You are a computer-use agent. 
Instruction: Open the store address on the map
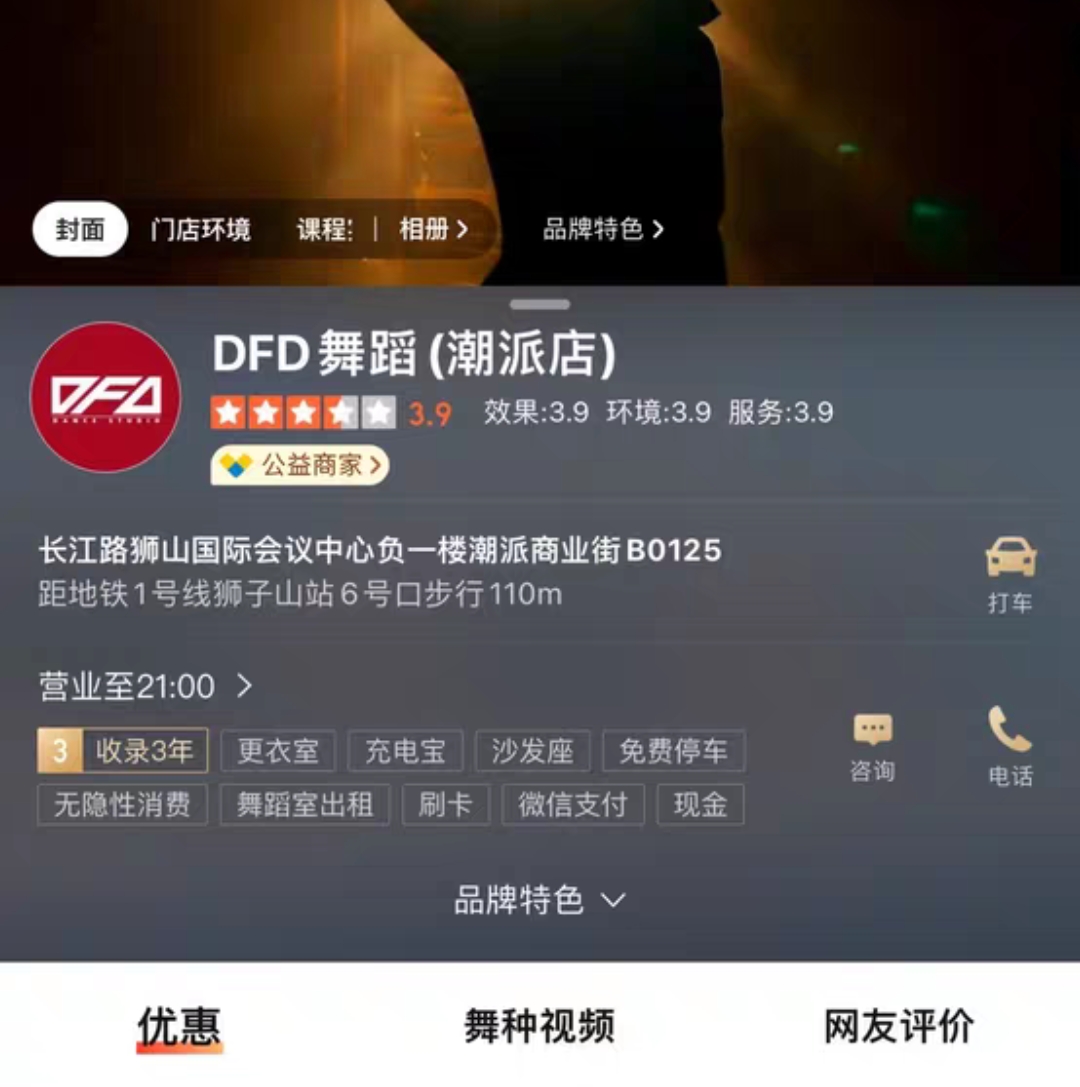(380, 551)
